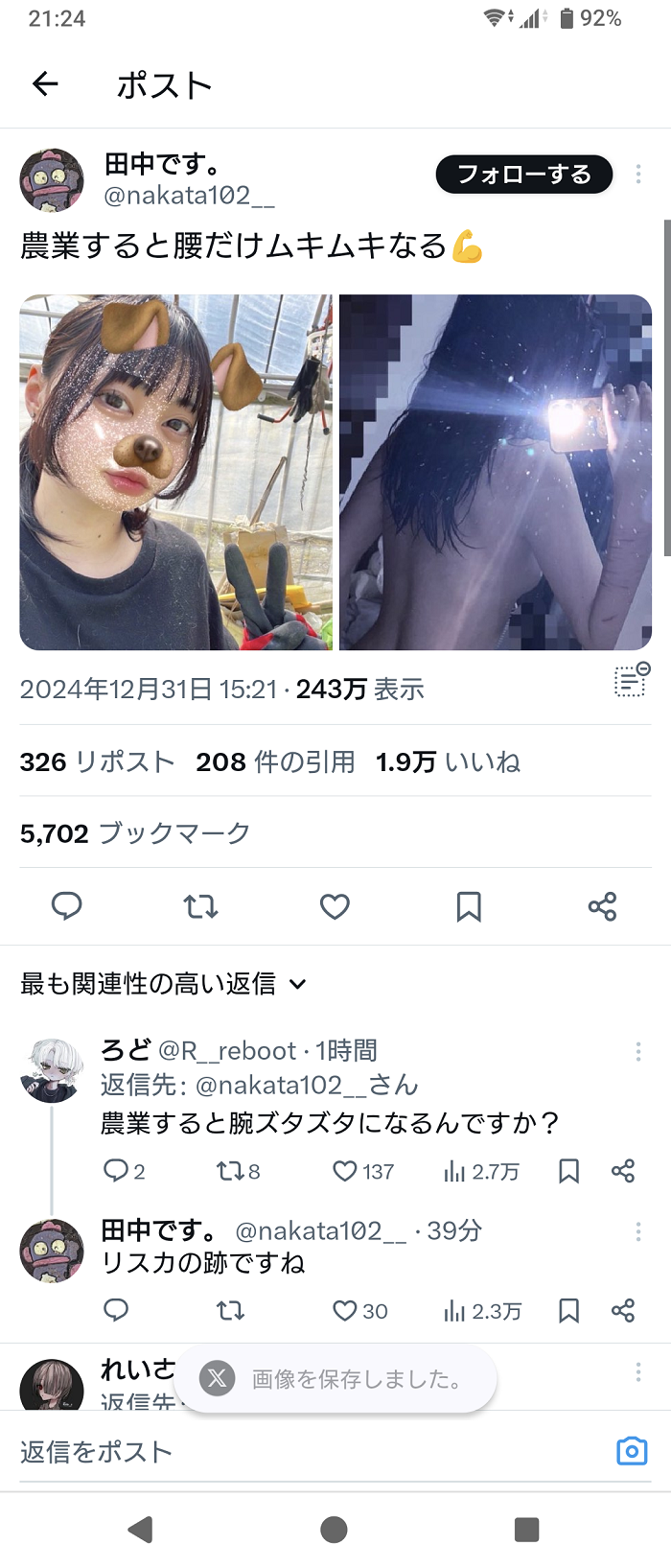This screenshot has height=1568, width=671.
Task: Tap the 返信をポスト reply field
Action: coord(288,1452)
